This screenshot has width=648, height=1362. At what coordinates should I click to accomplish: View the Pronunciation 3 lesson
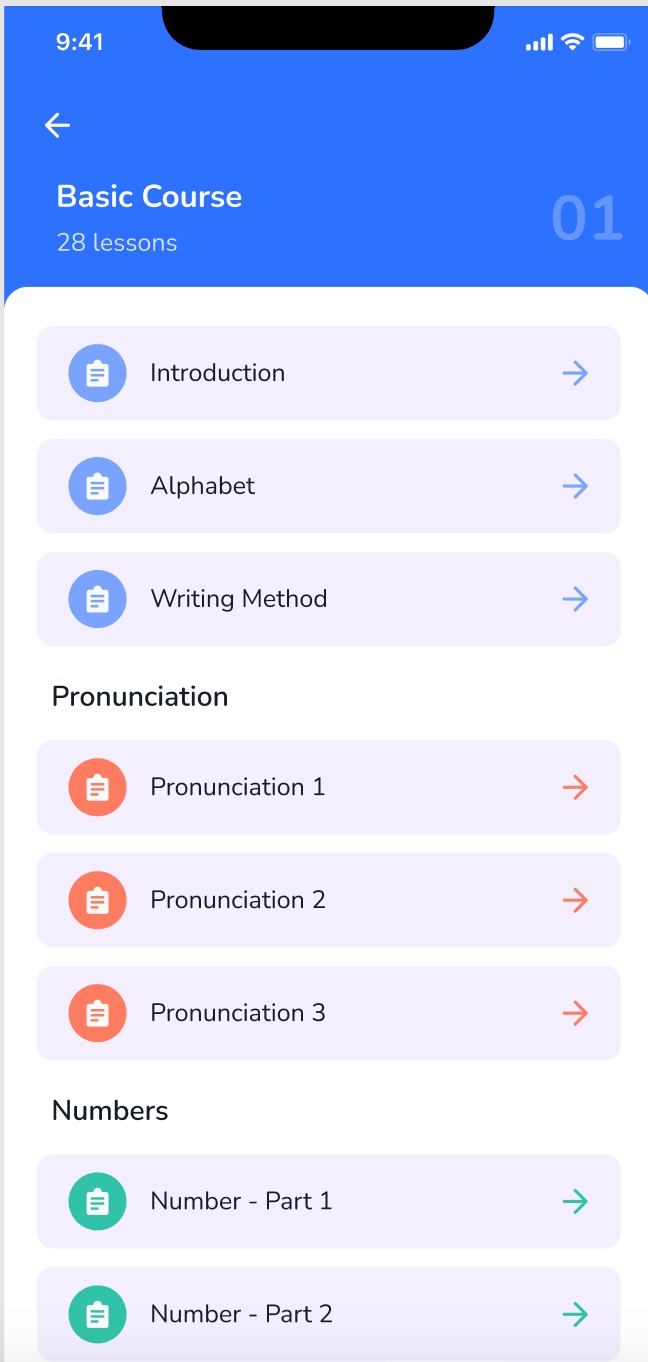point(328,1013)
